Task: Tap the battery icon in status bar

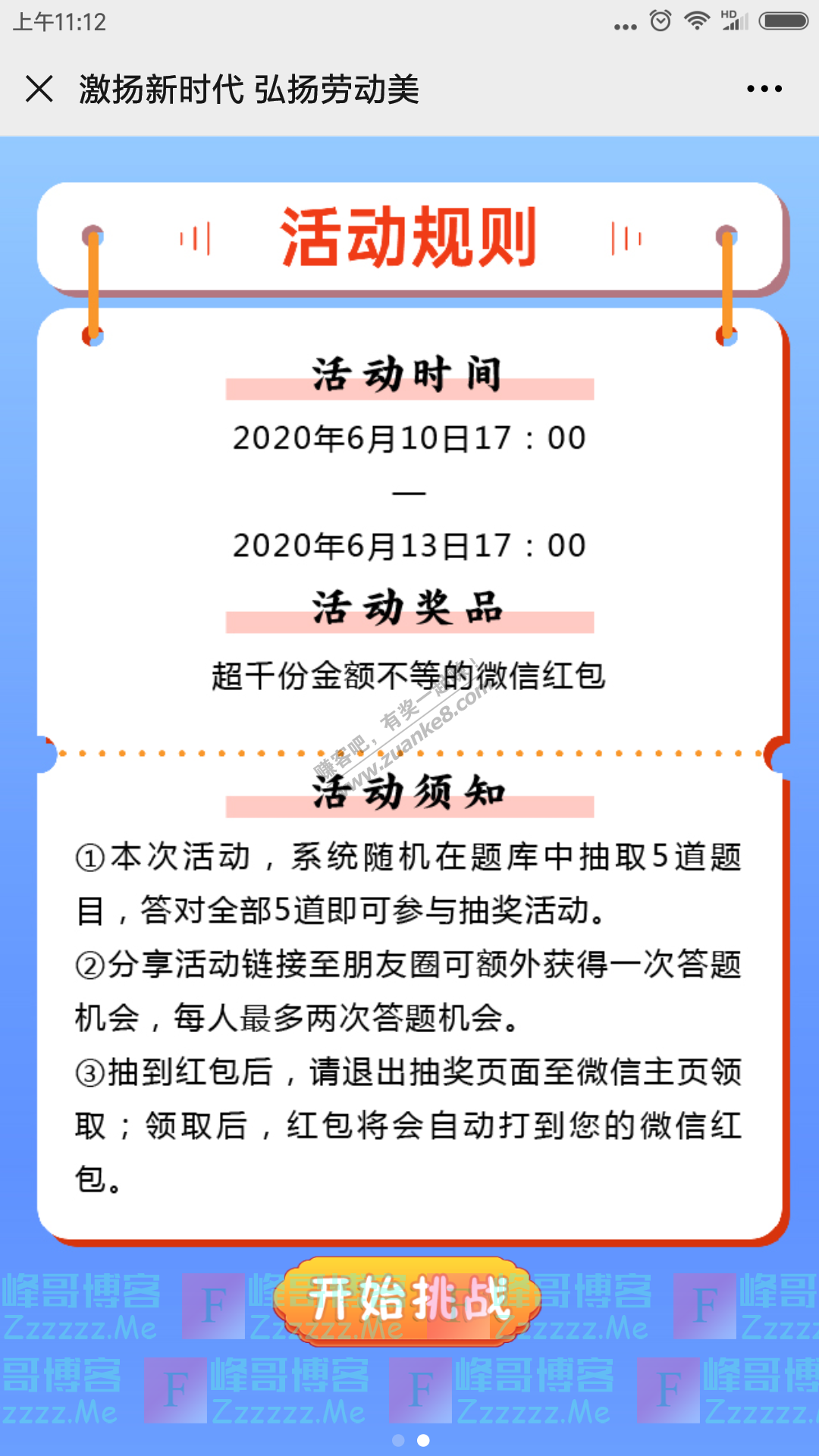Action: click(x=783, y=20)
